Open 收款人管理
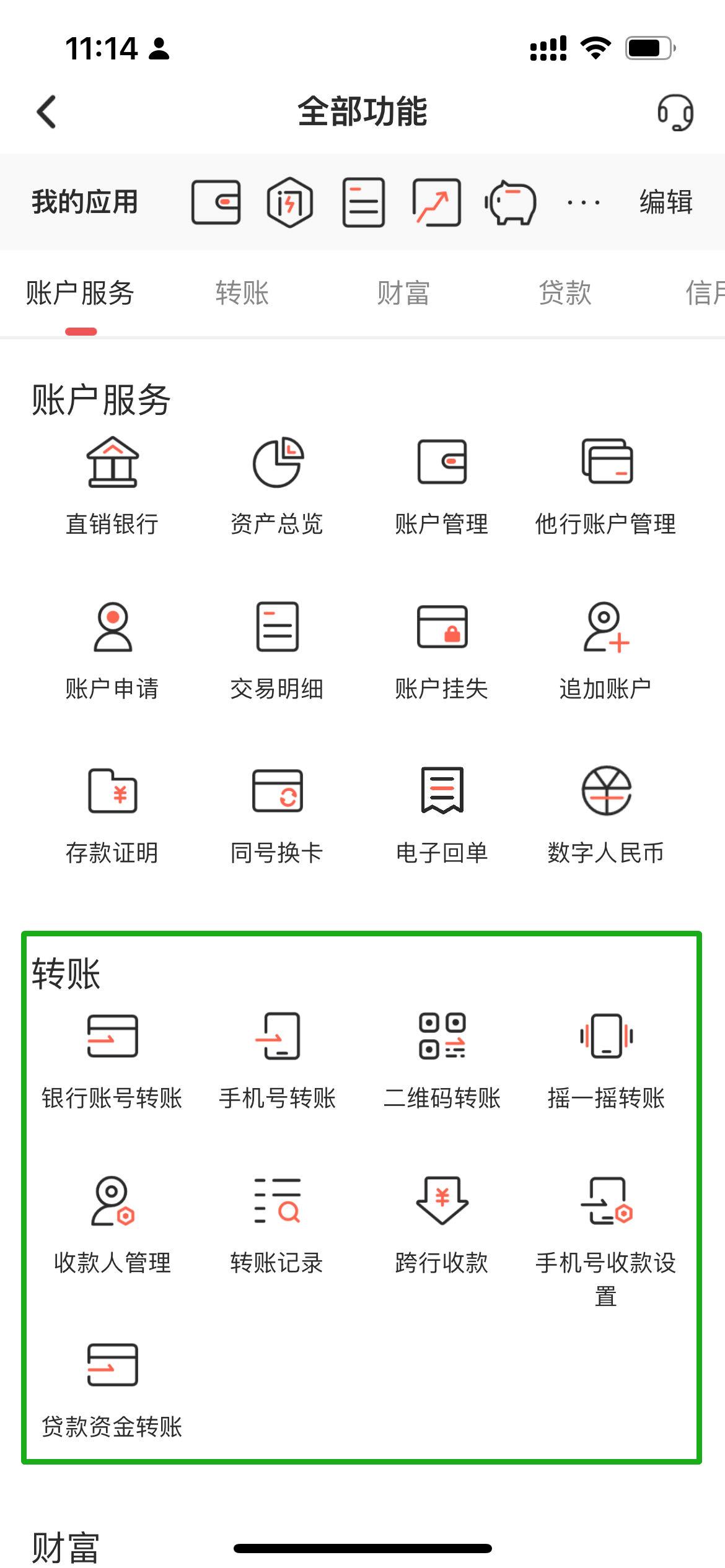725x1568 pixels. click(x=112, y=1226)
